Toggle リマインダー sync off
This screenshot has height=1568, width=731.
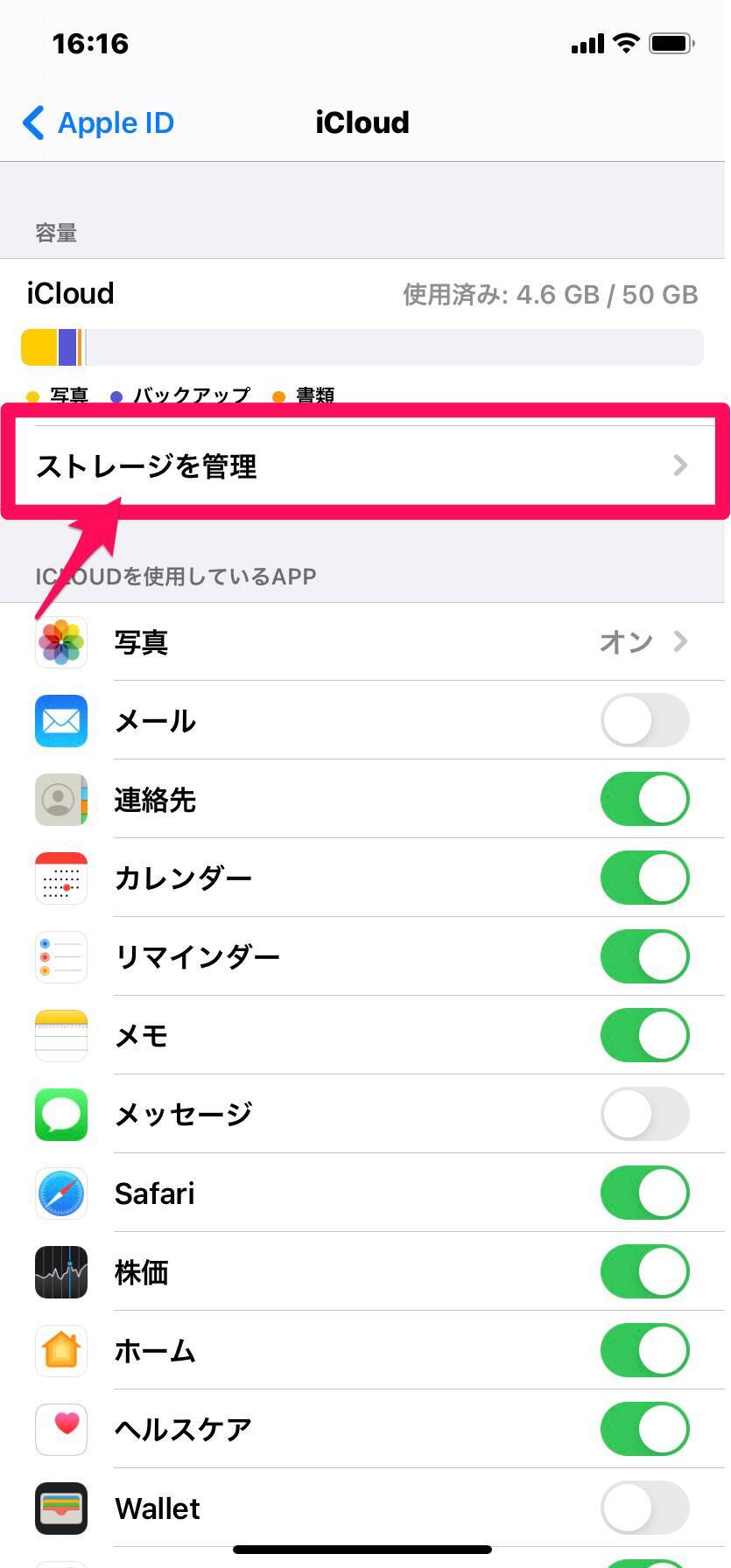point(644,956)
